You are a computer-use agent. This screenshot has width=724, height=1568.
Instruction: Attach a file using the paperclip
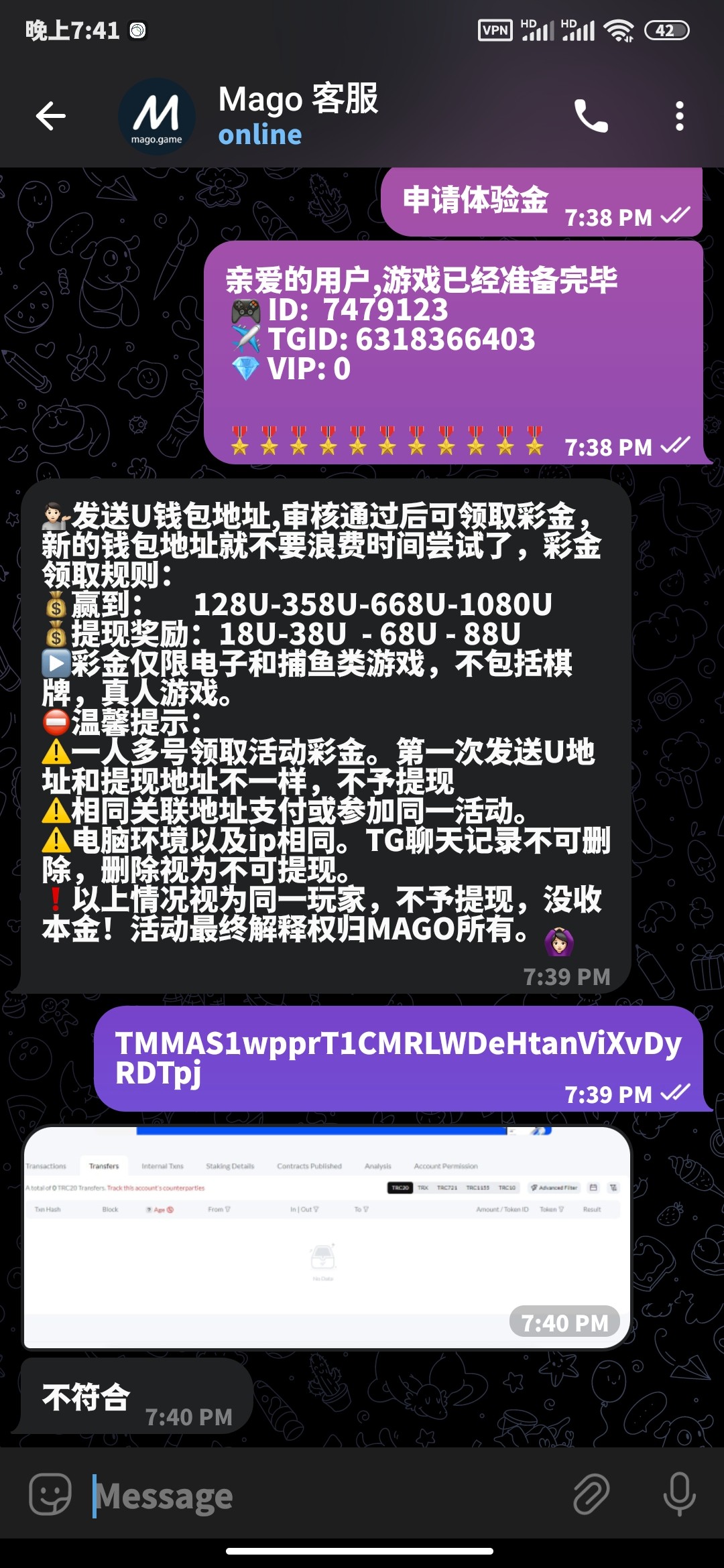click(591, 1494)
